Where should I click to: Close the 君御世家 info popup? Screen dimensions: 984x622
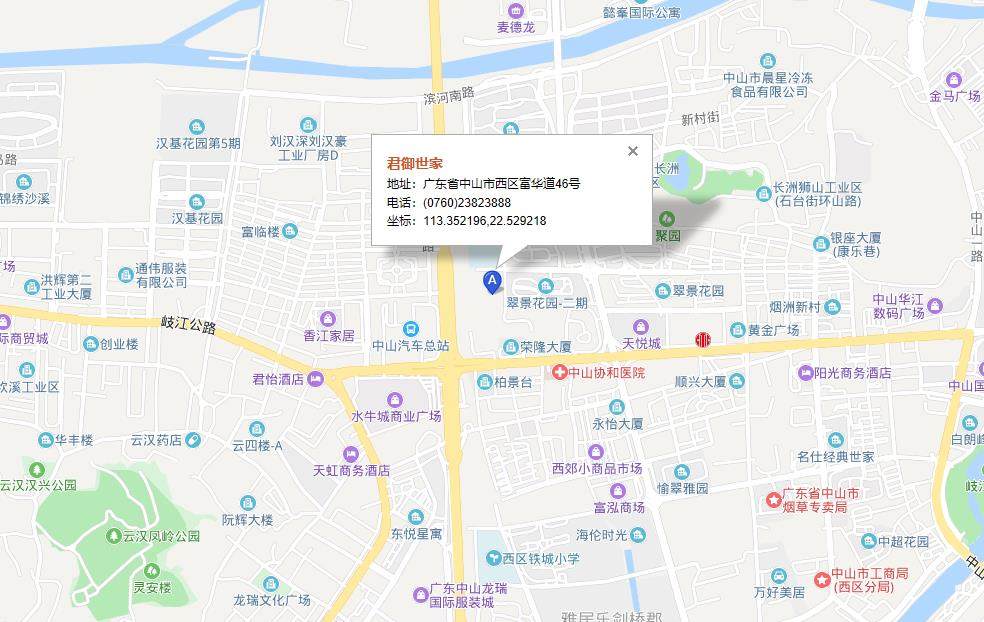[x=632, y=151]
